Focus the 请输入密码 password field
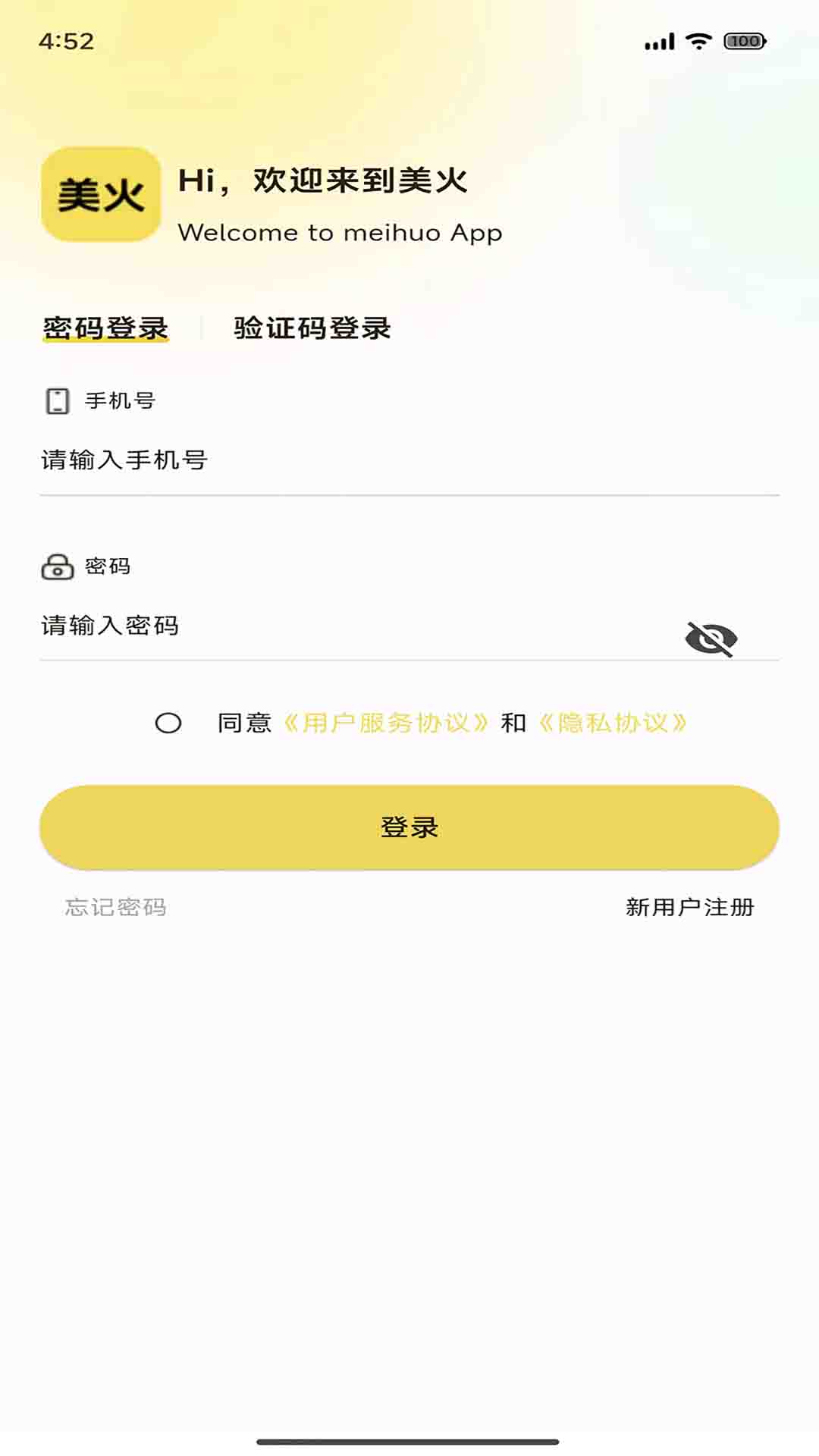The width and height of the screenshot is (819, 1456). tap(356, 626)
